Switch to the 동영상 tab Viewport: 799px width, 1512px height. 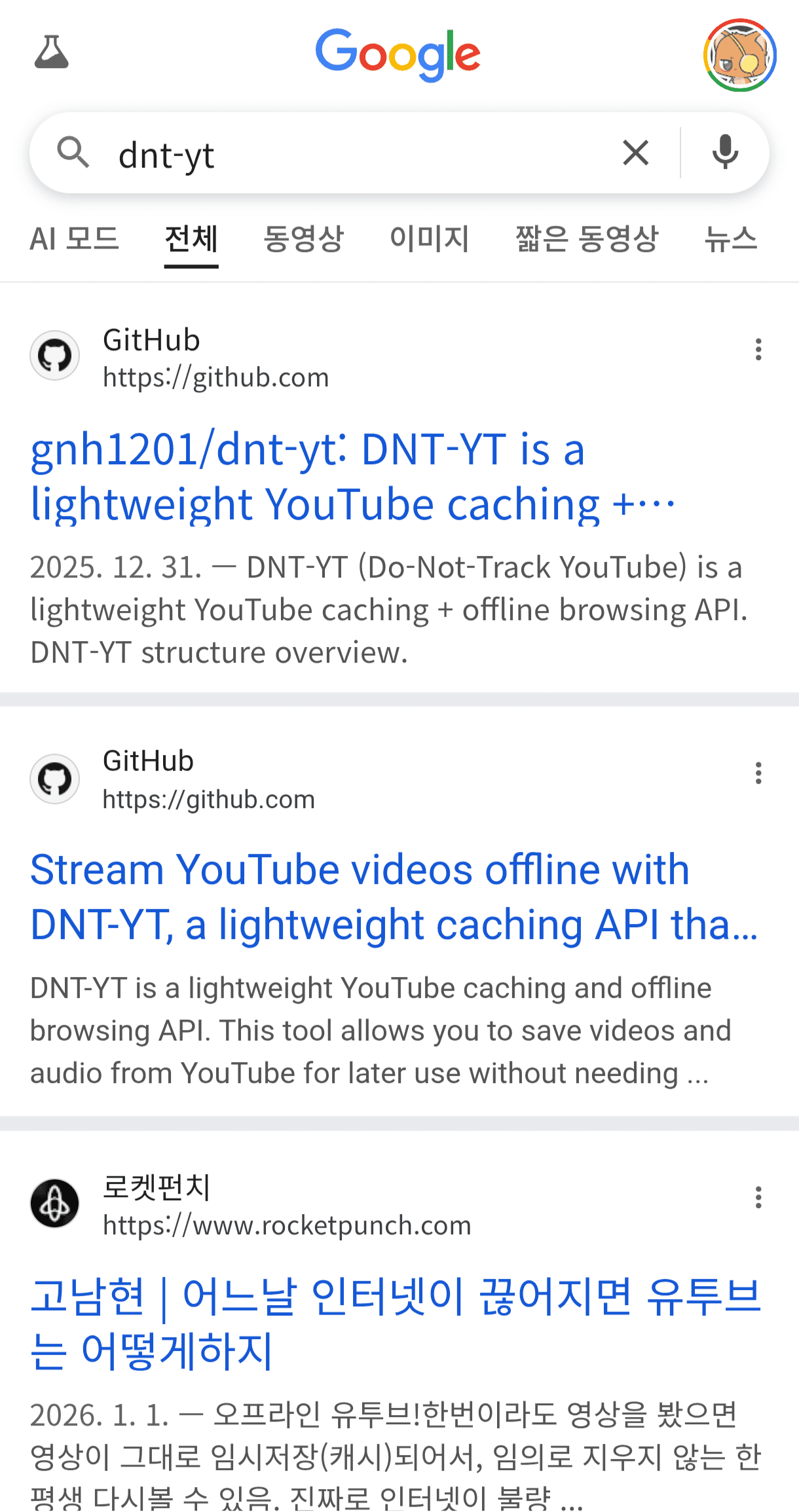click(303, 239)
